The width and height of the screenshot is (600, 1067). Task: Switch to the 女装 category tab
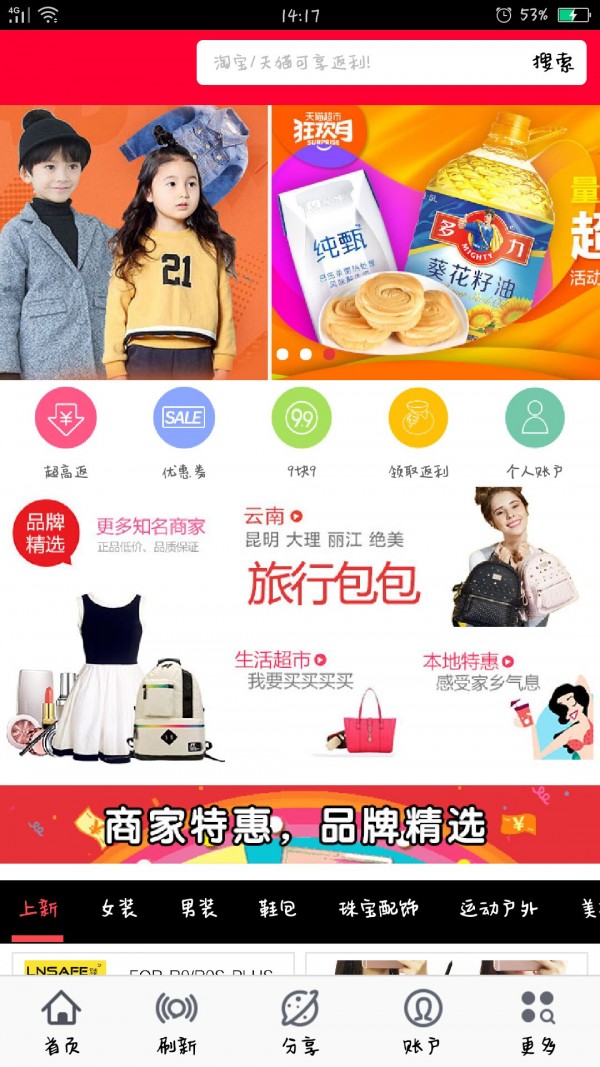click(x=118, y=909)
